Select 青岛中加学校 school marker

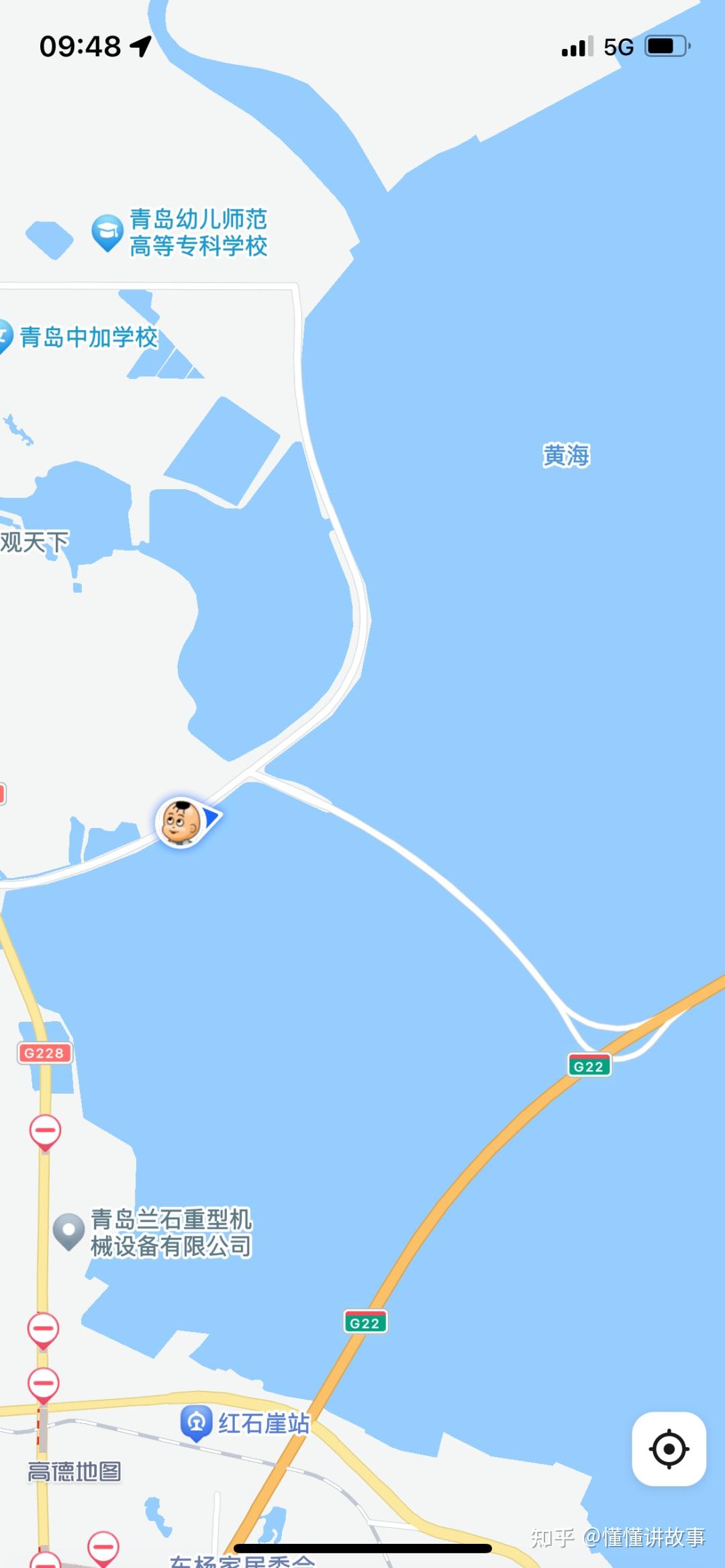pos(5,335)
